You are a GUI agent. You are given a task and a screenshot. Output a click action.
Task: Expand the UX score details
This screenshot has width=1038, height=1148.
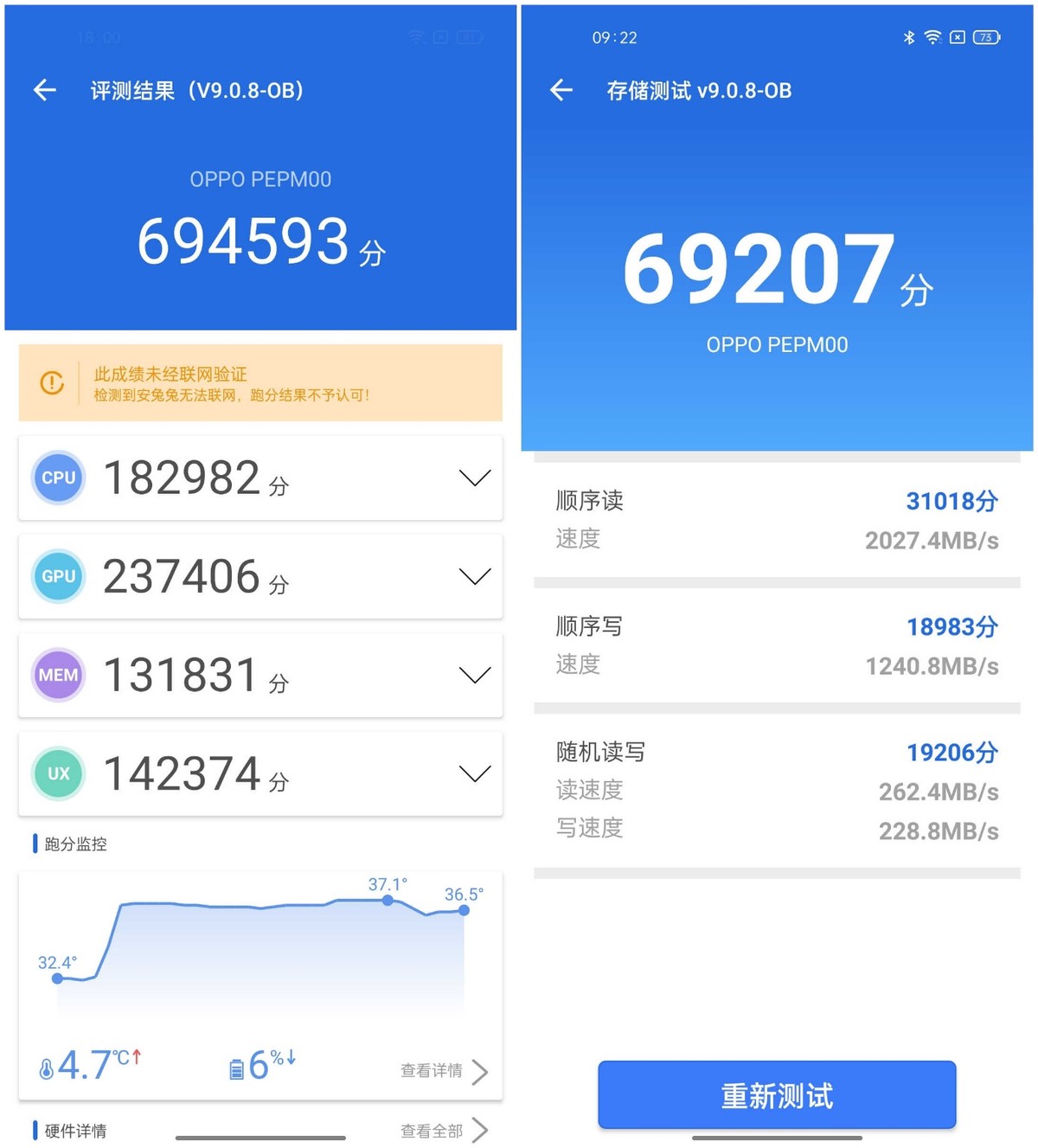[x=474, y=773]
